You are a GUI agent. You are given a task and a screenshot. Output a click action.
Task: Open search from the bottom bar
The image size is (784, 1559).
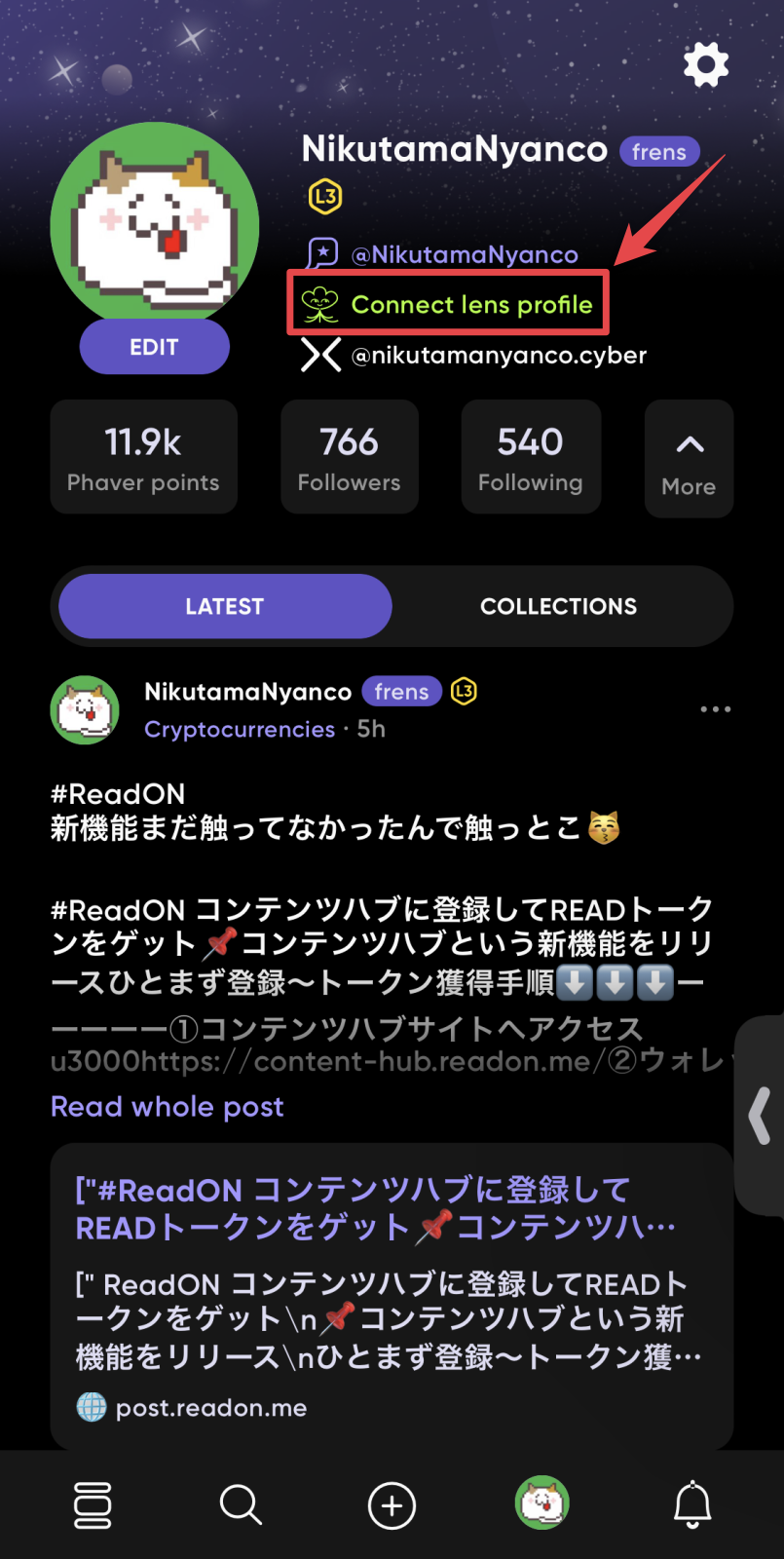[241, 1504]
